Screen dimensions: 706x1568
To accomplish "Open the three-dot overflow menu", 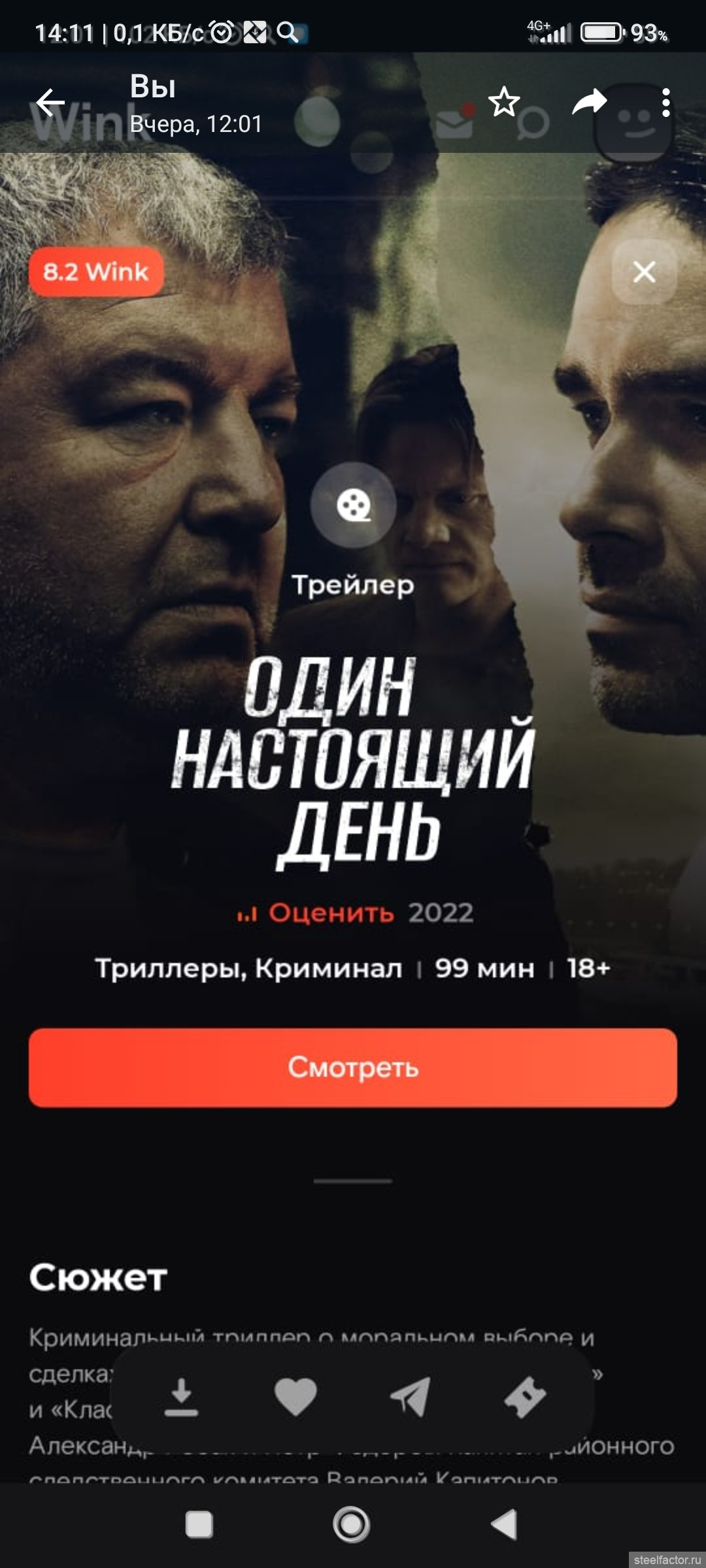I will (665, 103).
